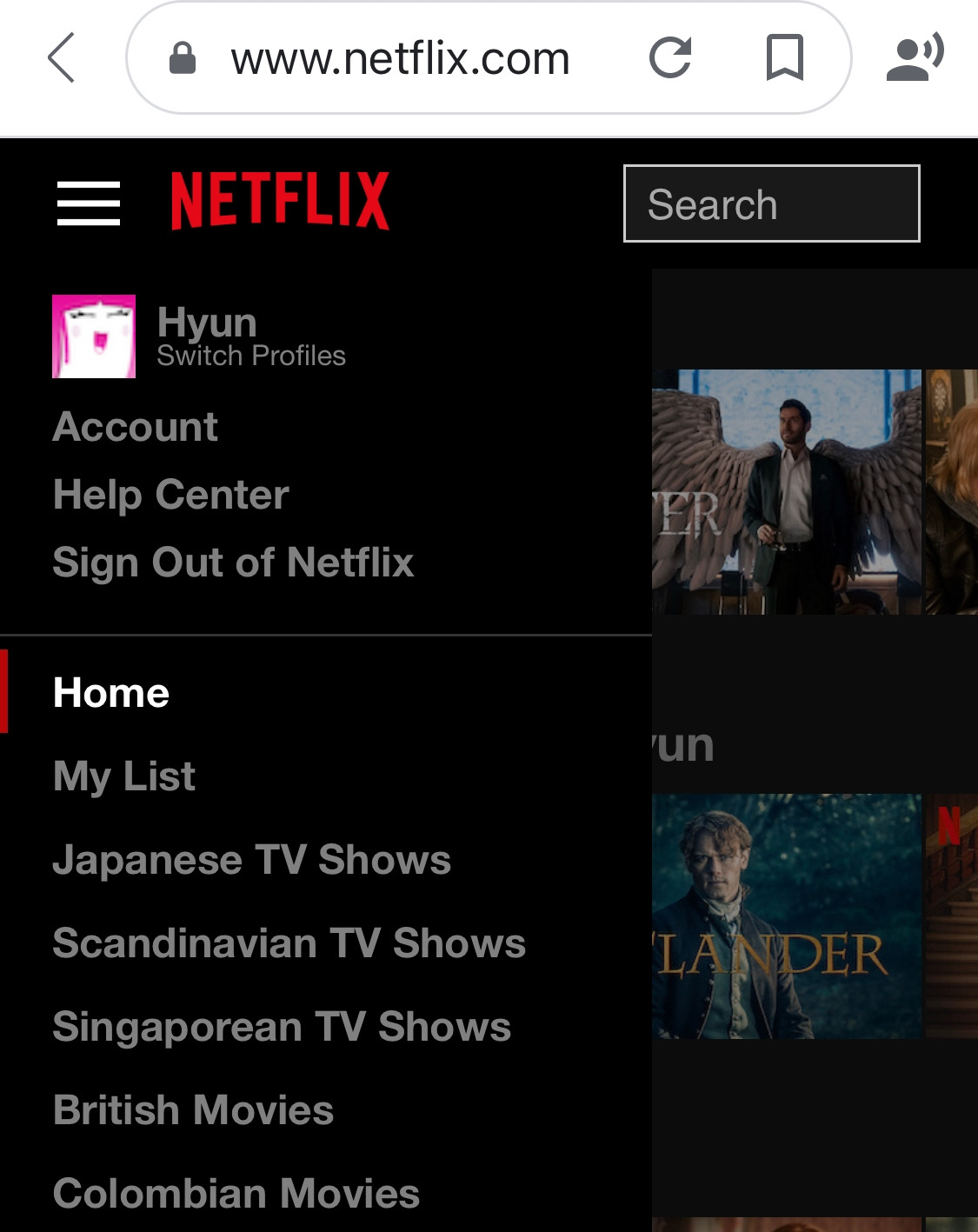Open the Help Center

tap(171, 495)
